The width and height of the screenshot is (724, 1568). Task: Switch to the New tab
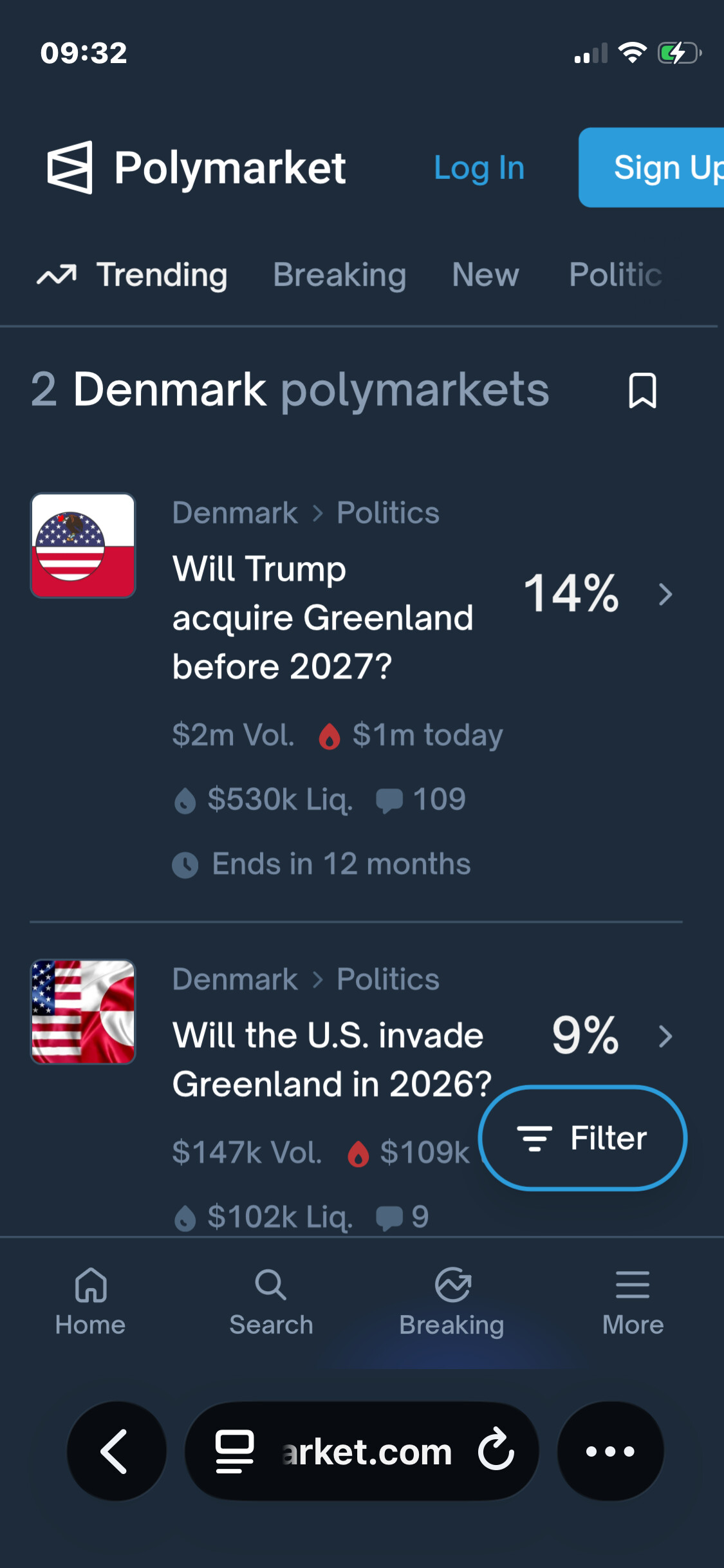(485, 275)
